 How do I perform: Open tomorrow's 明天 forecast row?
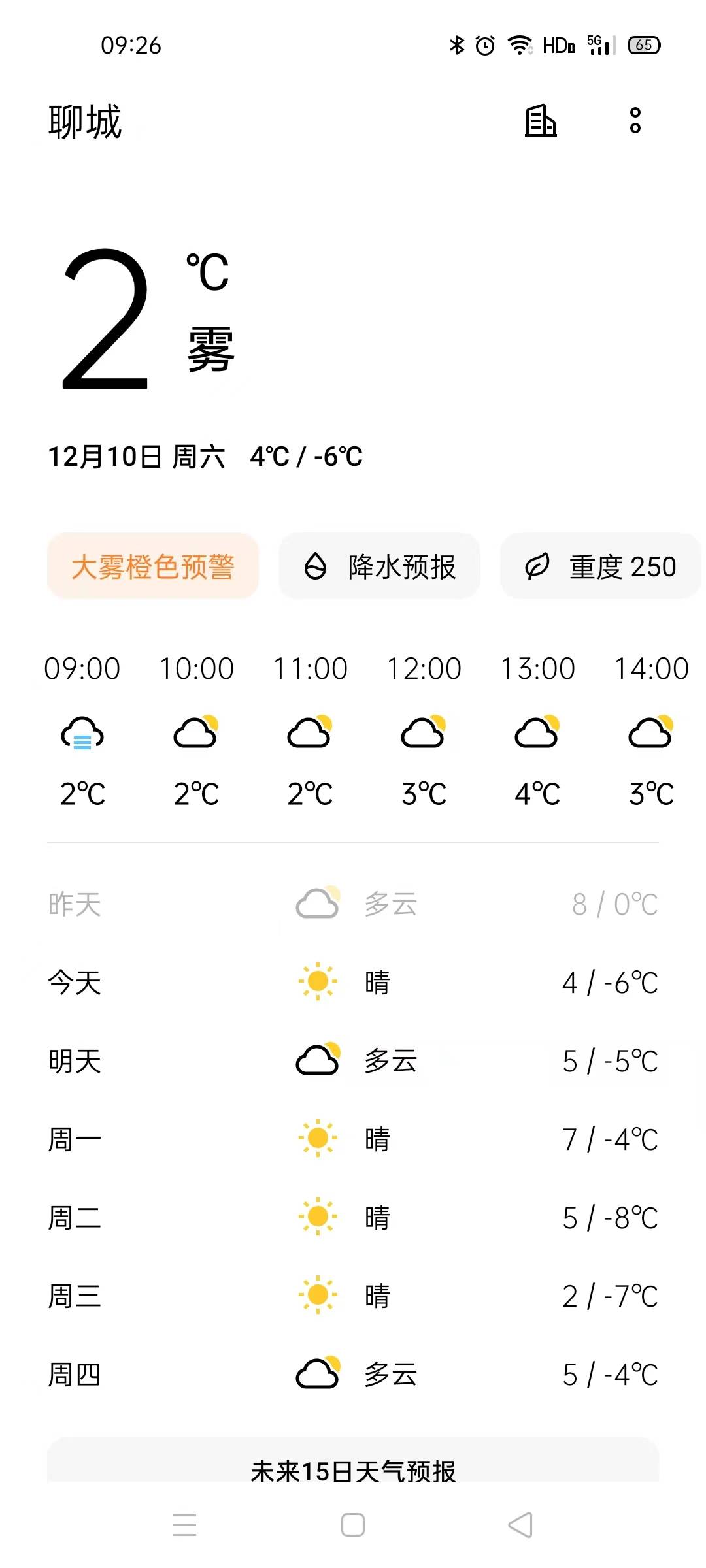click(353, 1061)
